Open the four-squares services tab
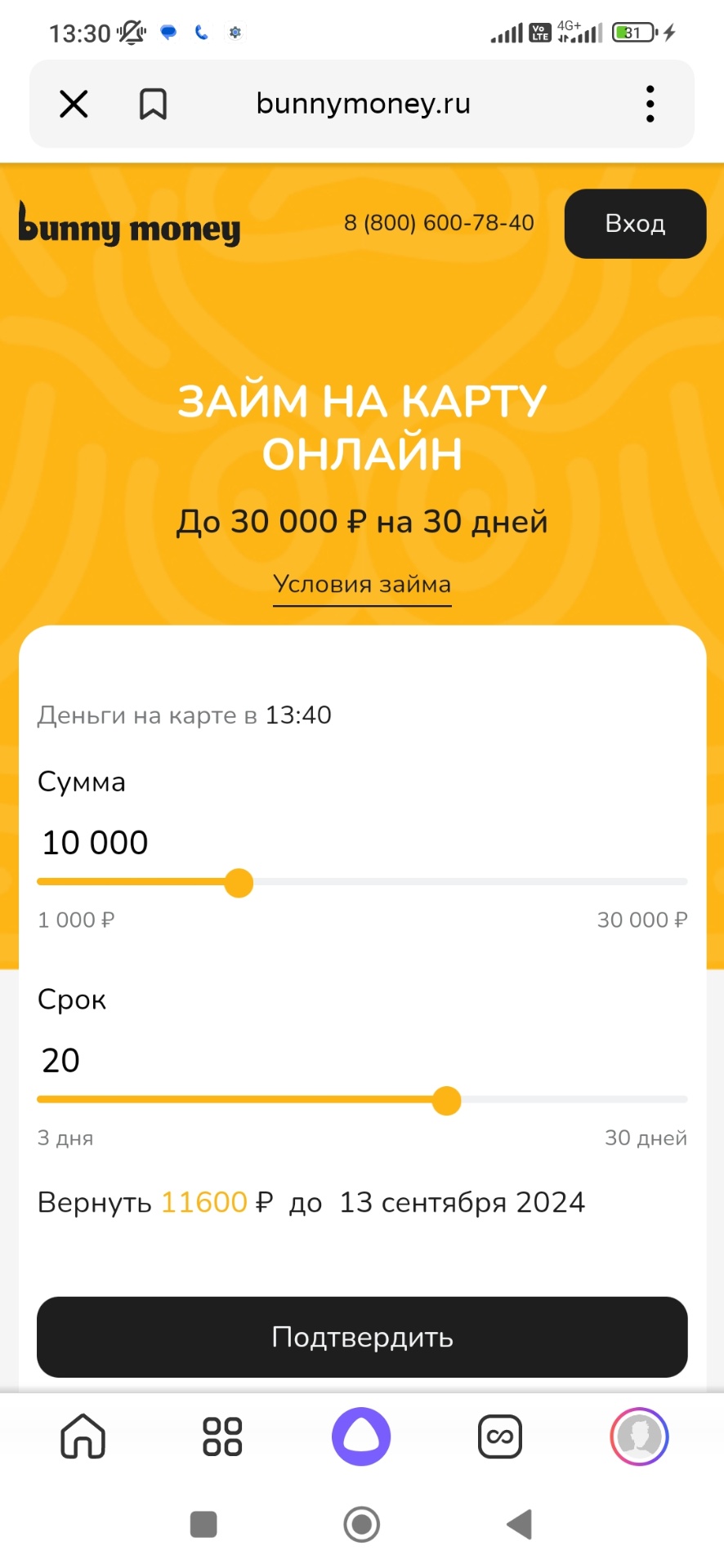The height and width of the screenshot is (1568, 724). pyautogui.click(x=222, y=1437)
